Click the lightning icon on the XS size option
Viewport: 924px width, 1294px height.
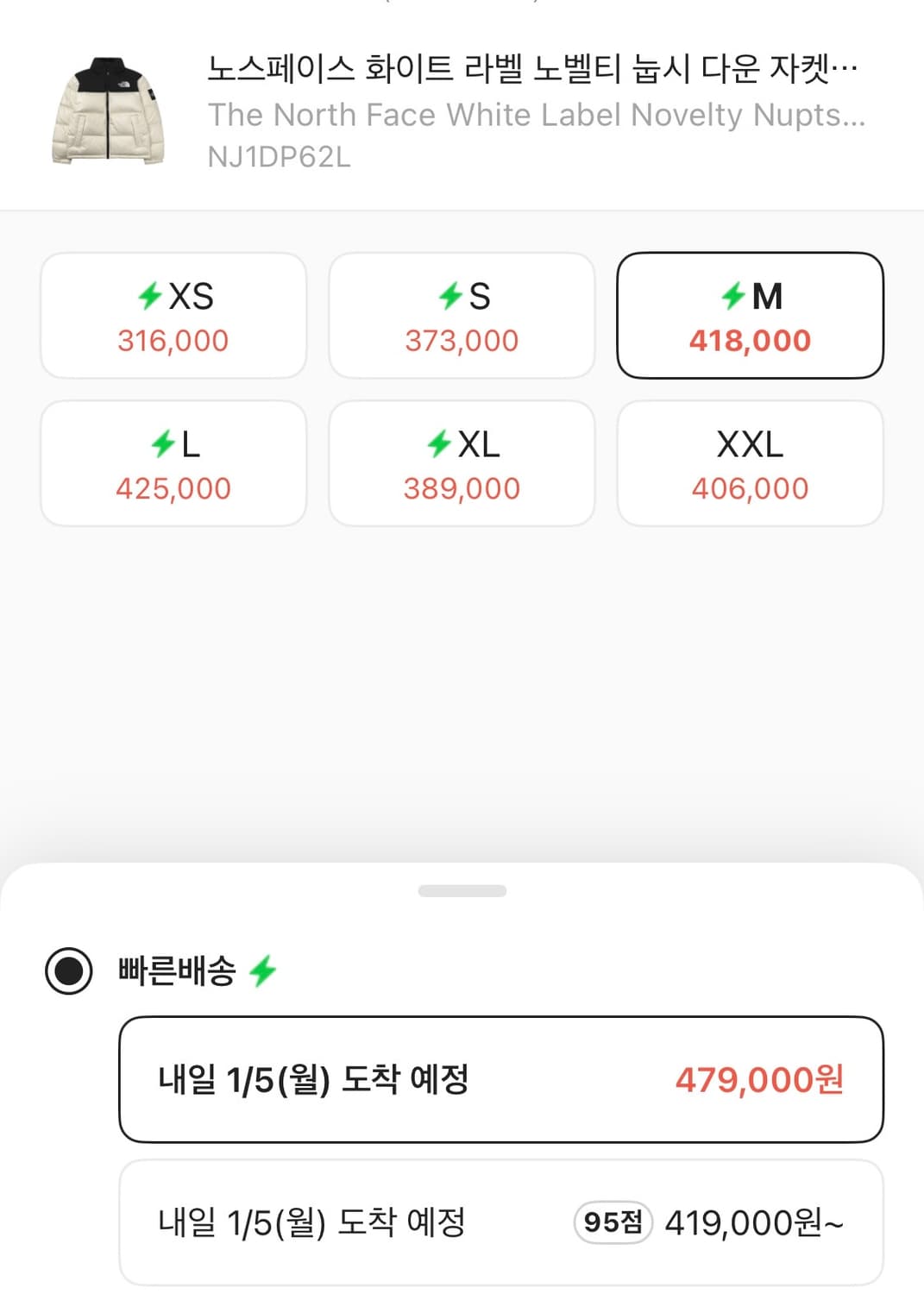[151, 296]
